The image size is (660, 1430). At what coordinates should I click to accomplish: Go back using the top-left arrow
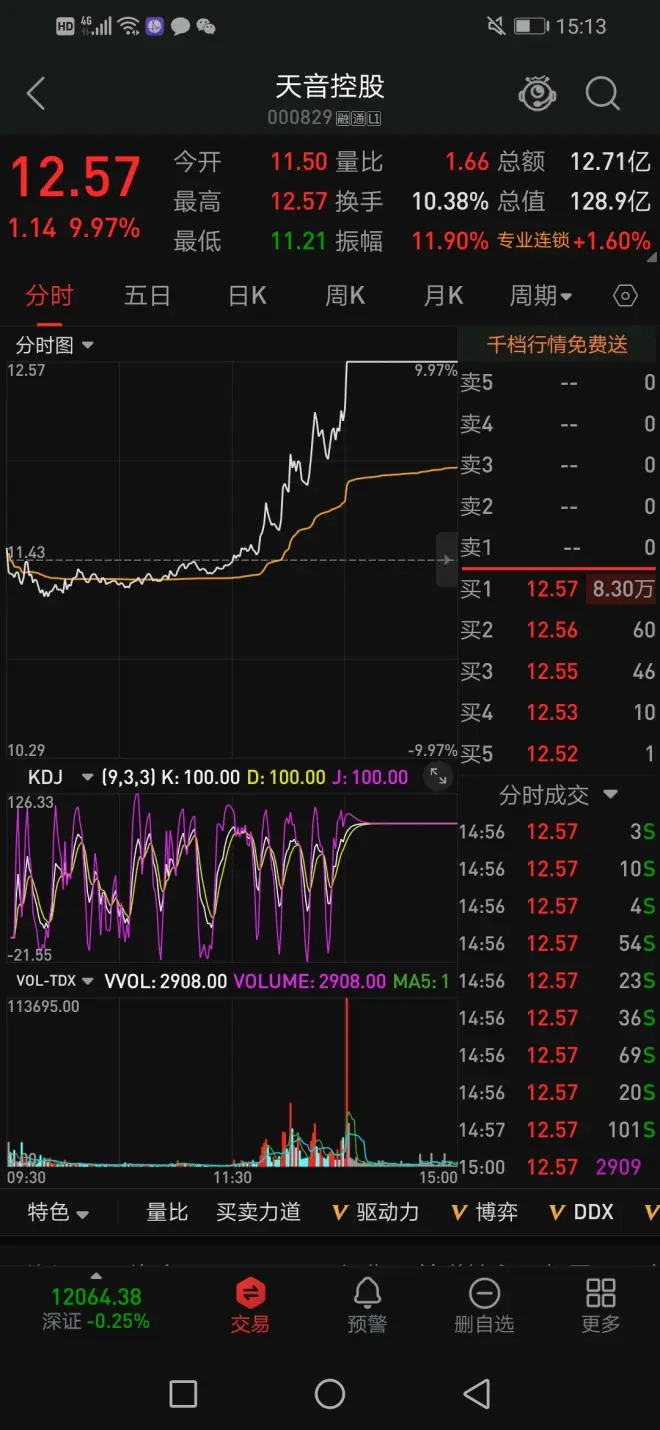36,95
